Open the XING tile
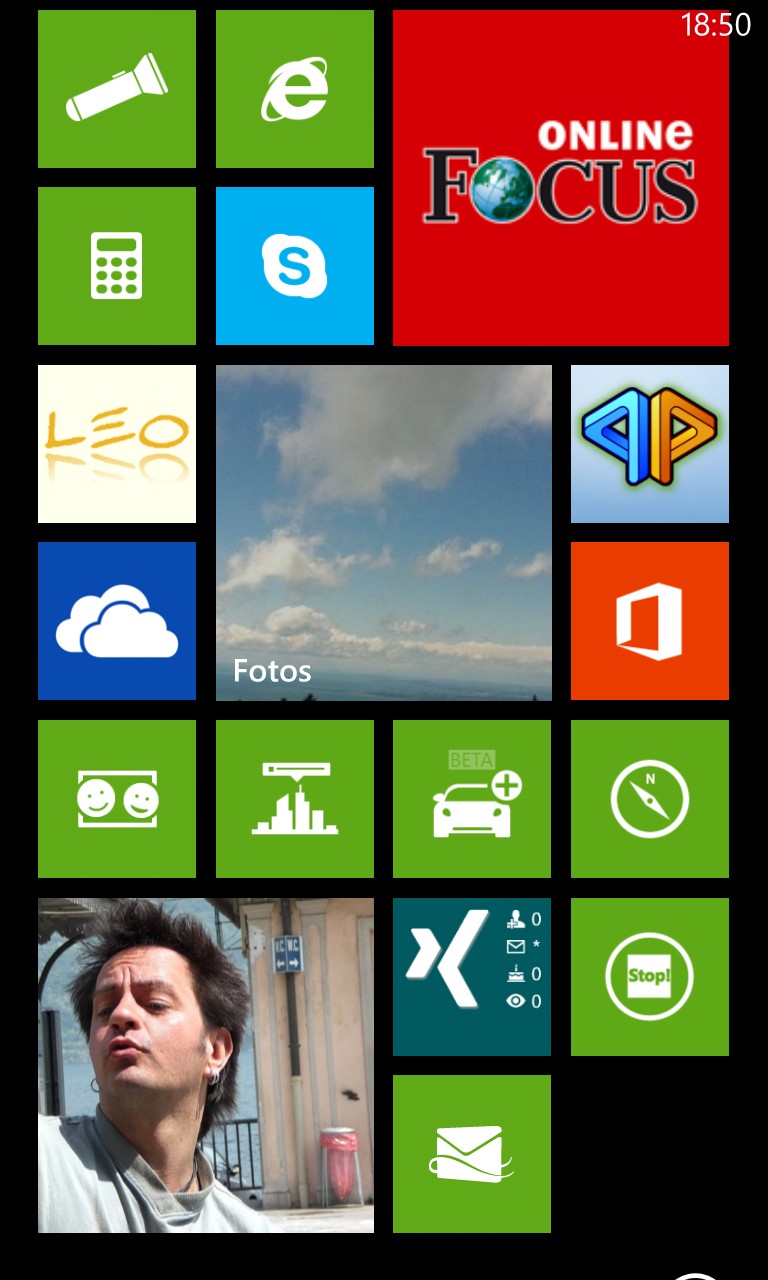Viewport: 768px width, 1280px height. coord(472,977)
